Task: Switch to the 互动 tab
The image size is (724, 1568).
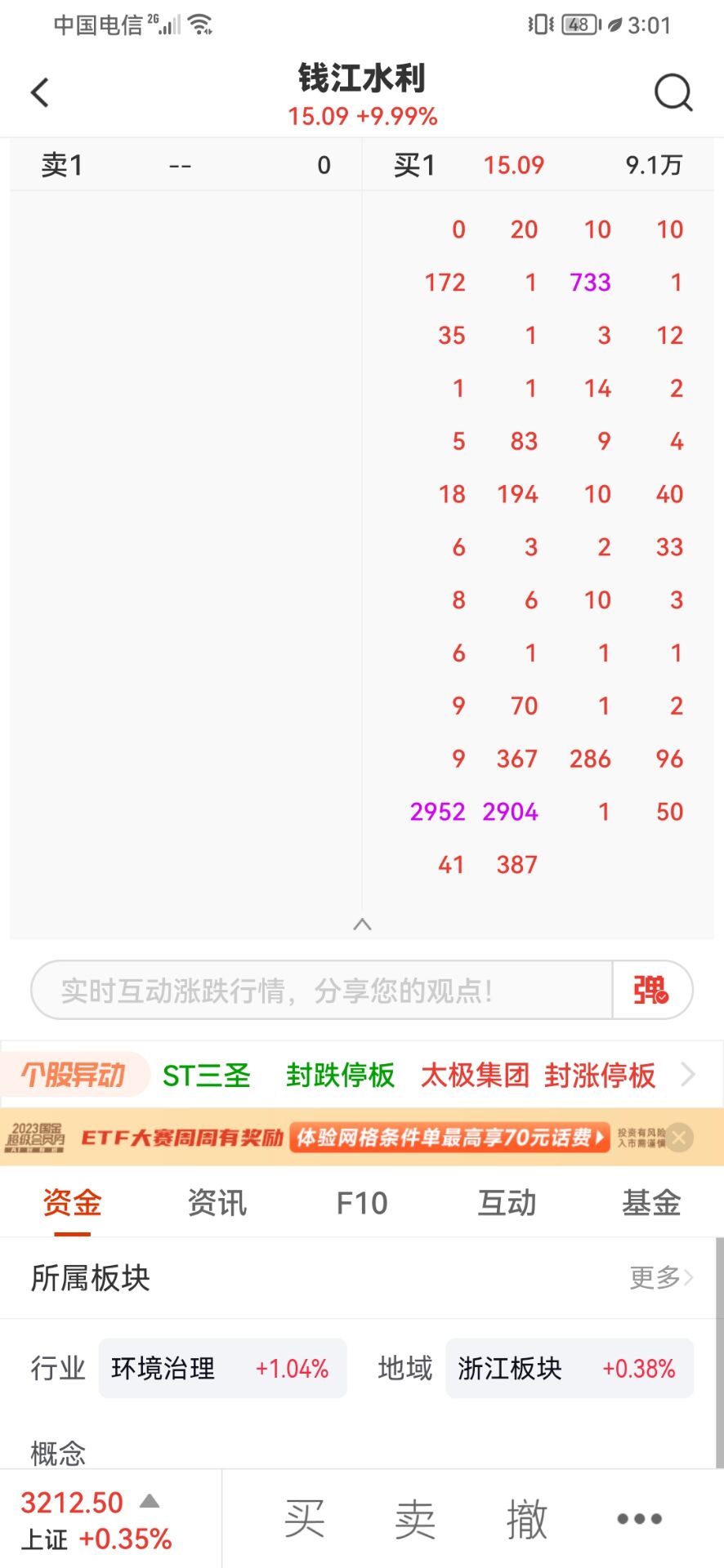Action: click(507, 1202)
